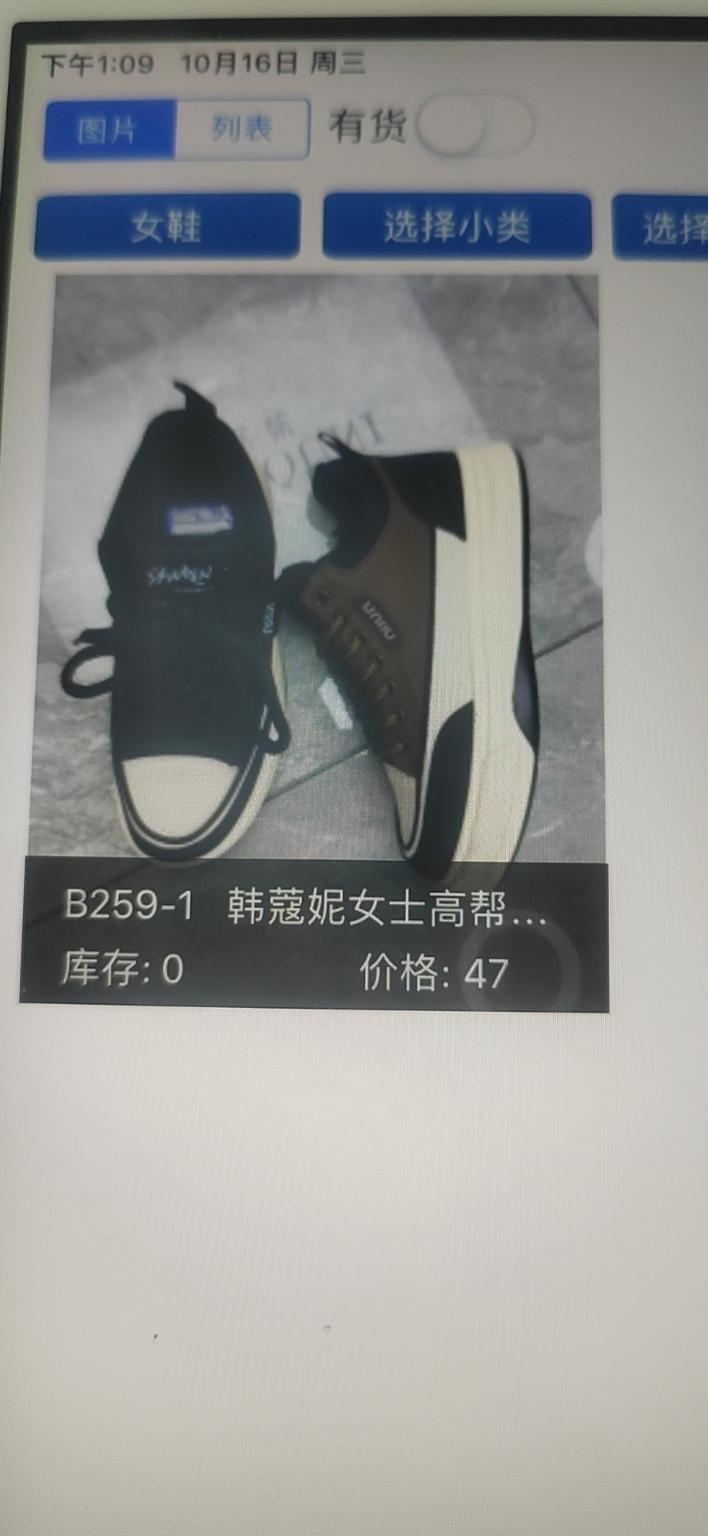Switch to the 列表 view
Screen dimensions: 708x1536
pos(242,129)
